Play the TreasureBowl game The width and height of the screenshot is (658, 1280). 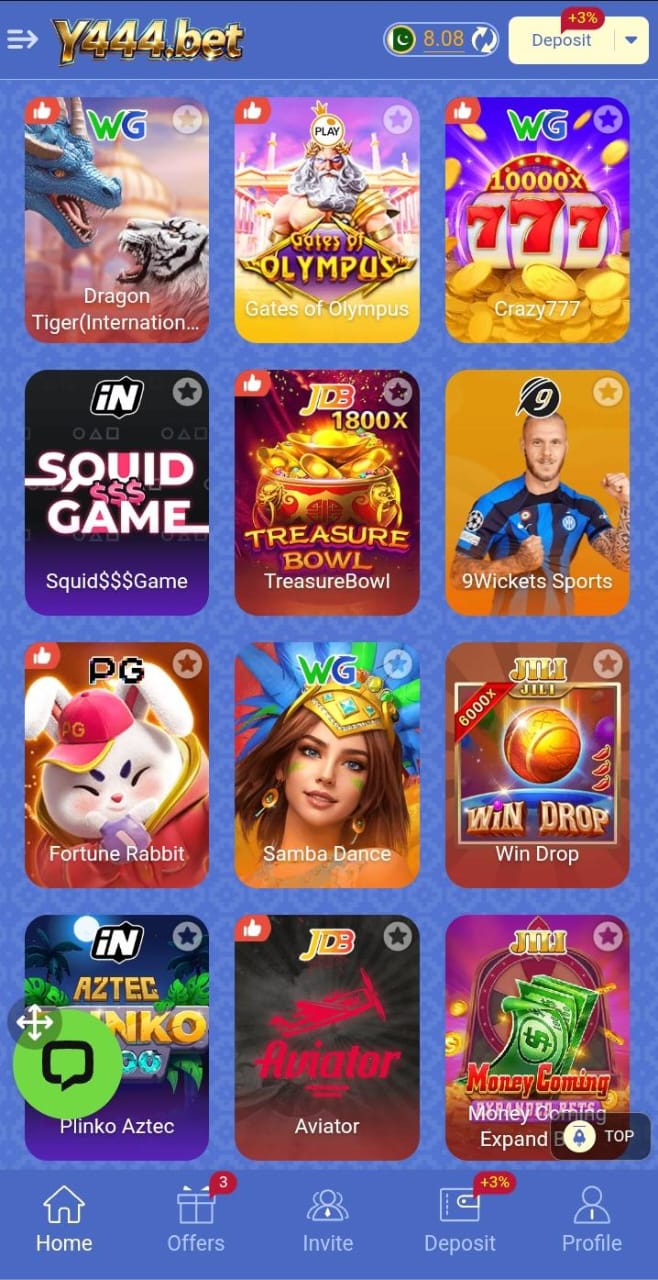(x=327, y=492)
